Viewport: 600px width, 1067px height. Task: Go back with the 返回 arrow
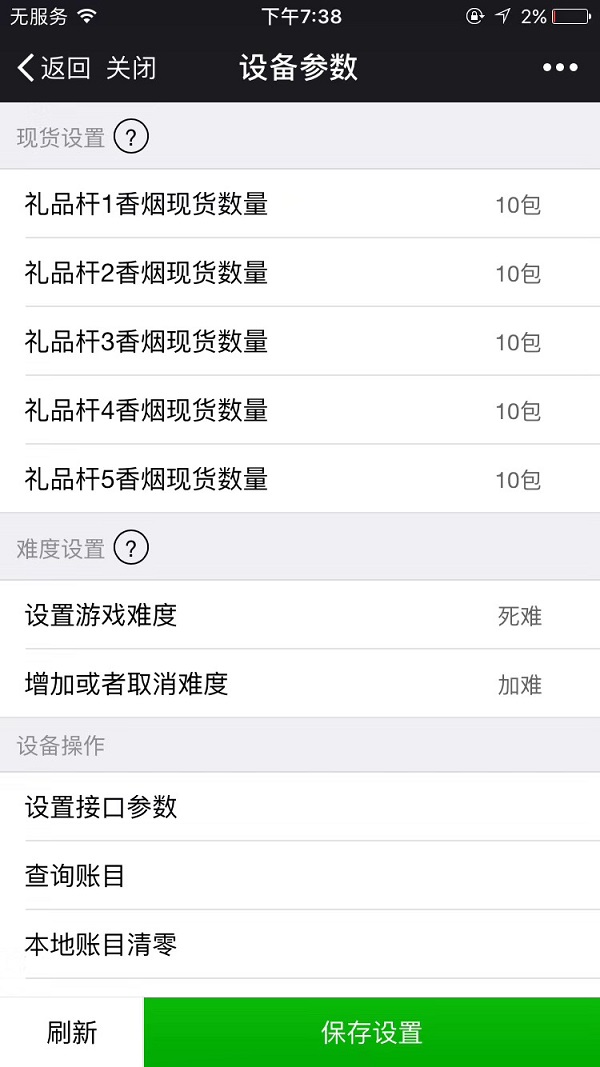(x=53, y=68)
